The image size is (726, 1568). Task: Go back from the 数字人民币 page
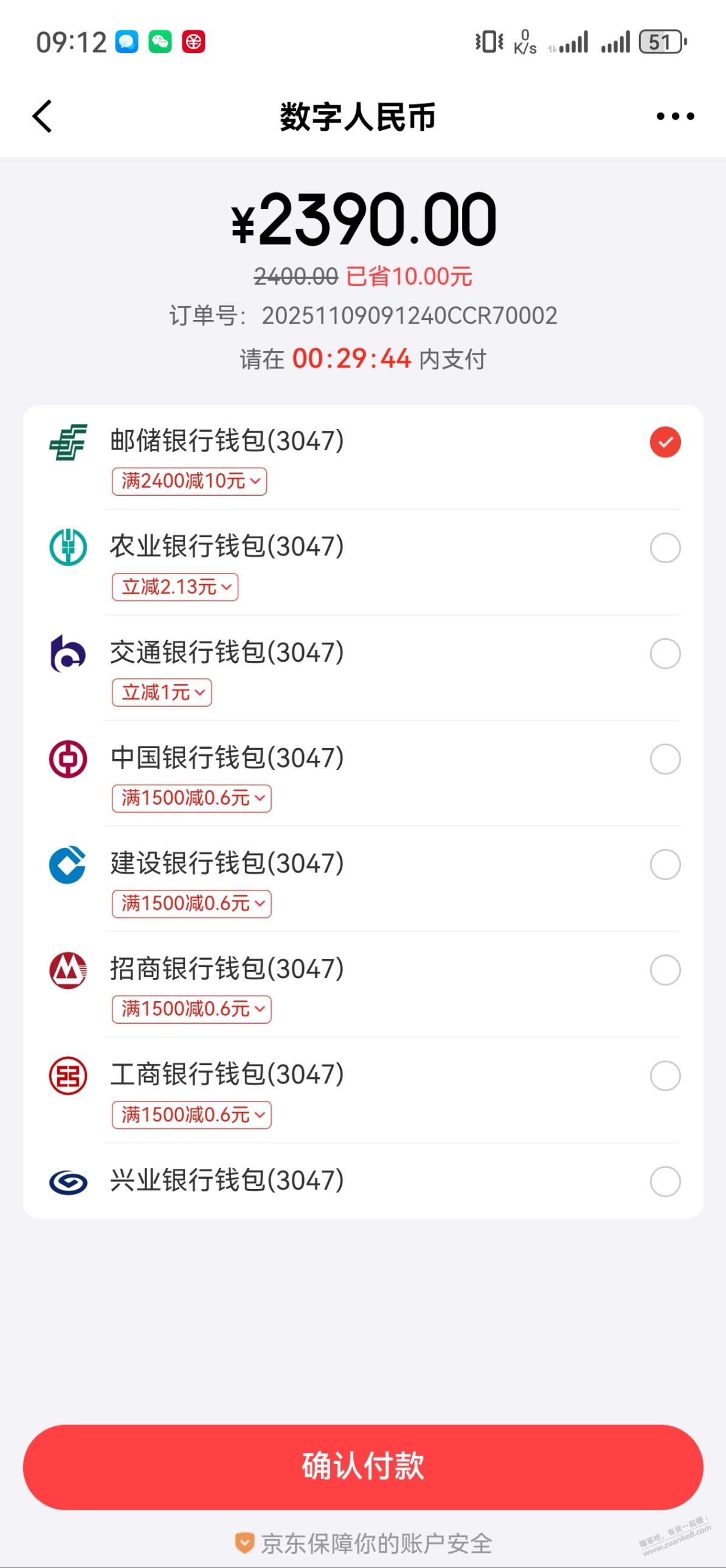(43, 116)
